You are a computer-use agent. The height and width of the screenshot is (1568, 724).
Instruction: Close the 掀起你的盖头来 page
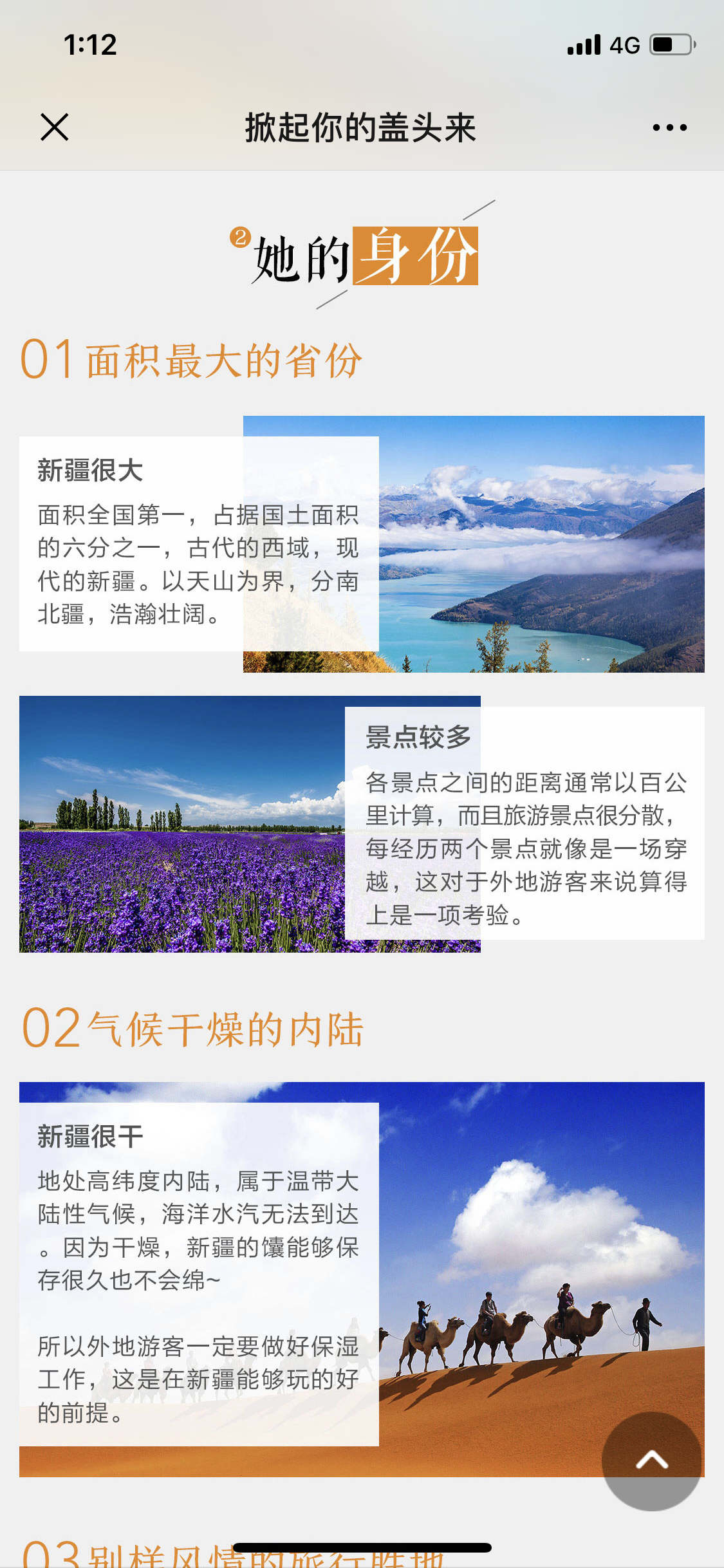tap(55, 127)
